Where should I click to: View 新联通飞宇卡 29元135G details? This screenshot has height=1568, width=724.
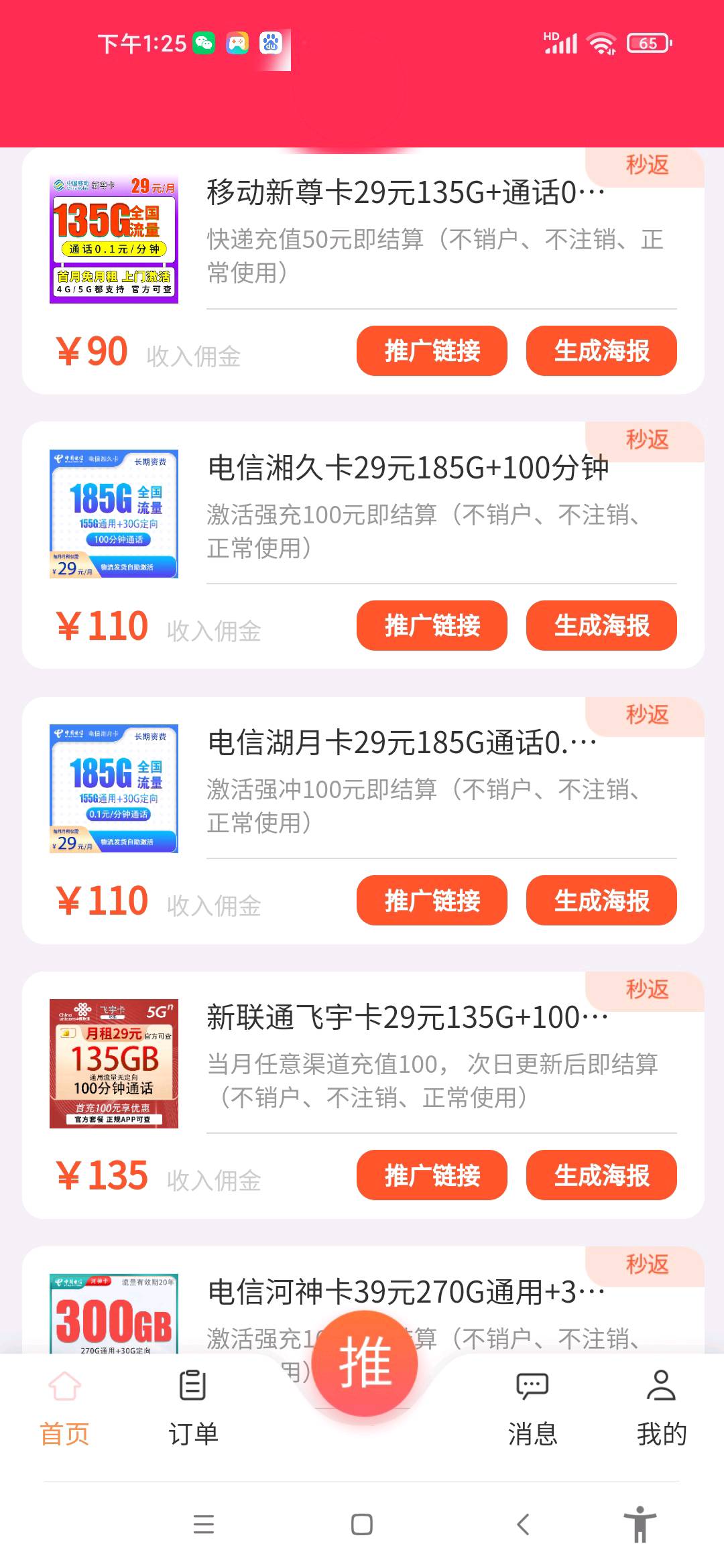click(x=406, y=1017)
